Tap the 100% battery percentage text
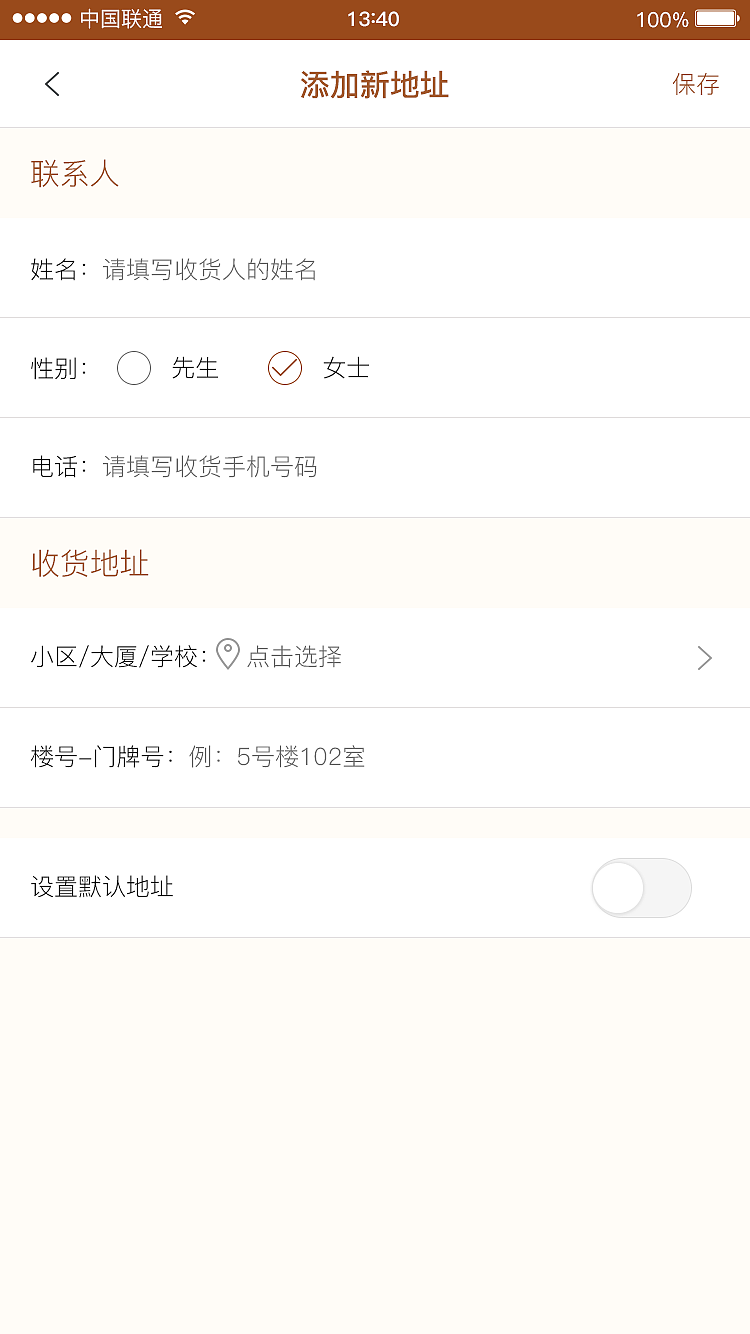Viewport: 750px width, 1334px height. 661,18
